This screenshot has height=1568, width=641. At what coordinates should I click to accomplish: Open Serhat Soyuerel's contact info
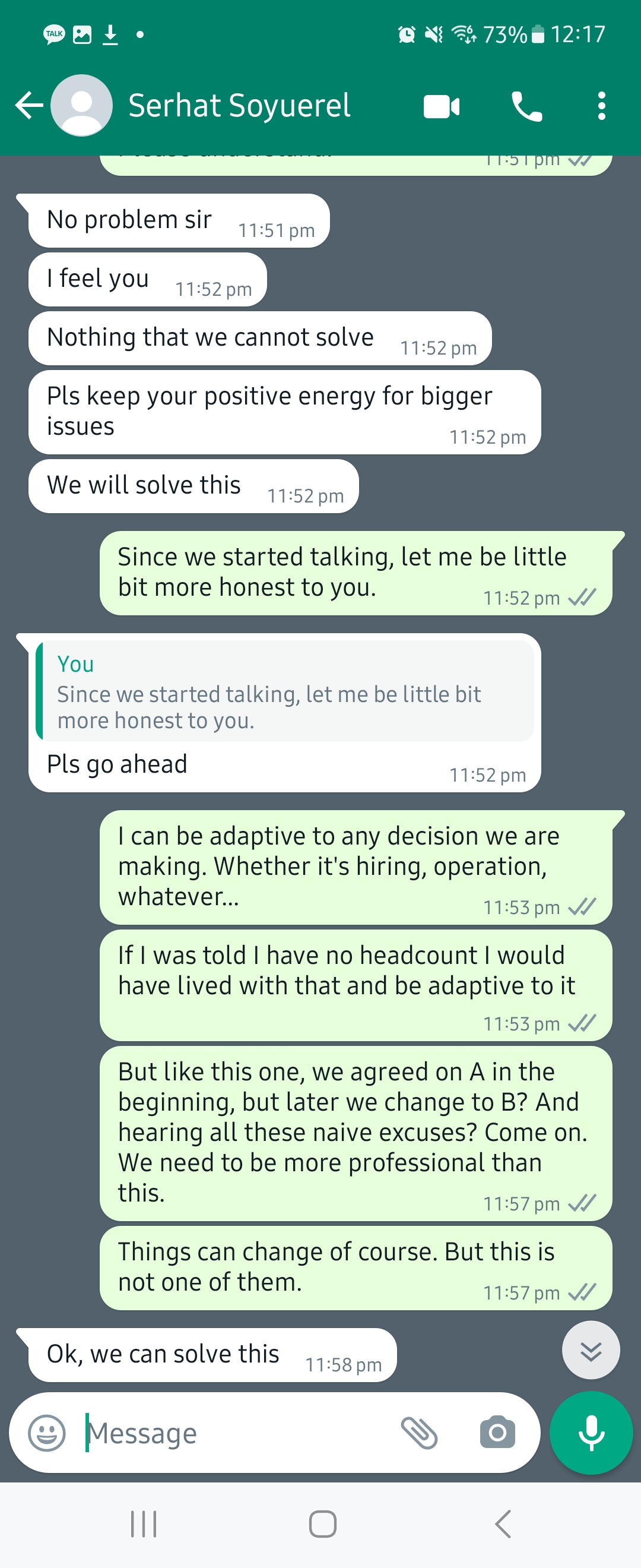pos(239,106)
